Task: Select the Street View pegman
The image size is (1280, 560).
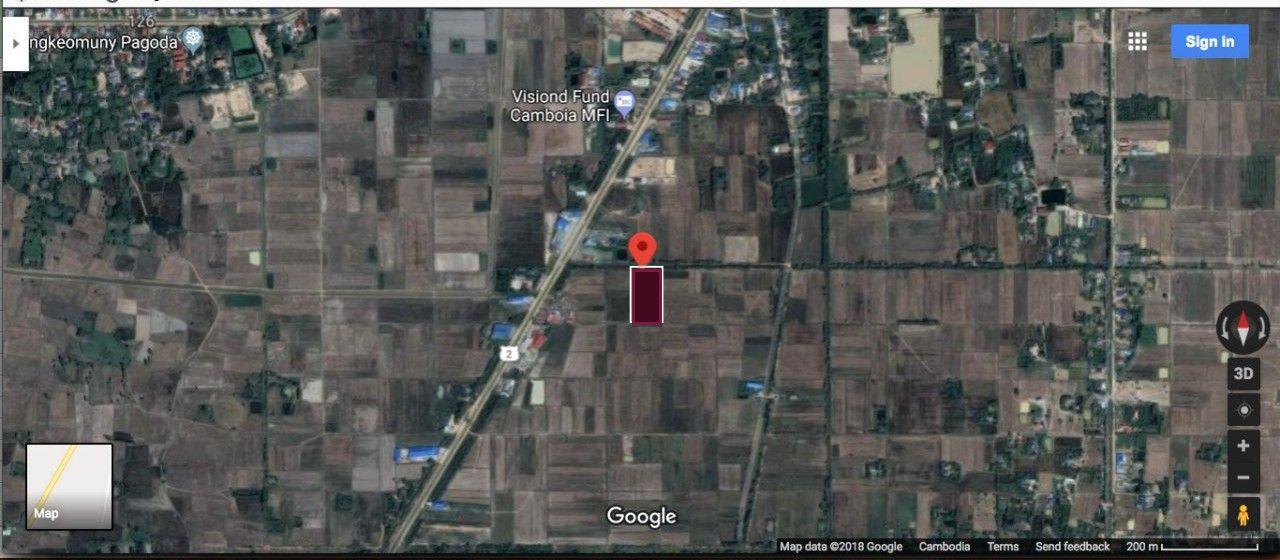Action: (1243, 515)
